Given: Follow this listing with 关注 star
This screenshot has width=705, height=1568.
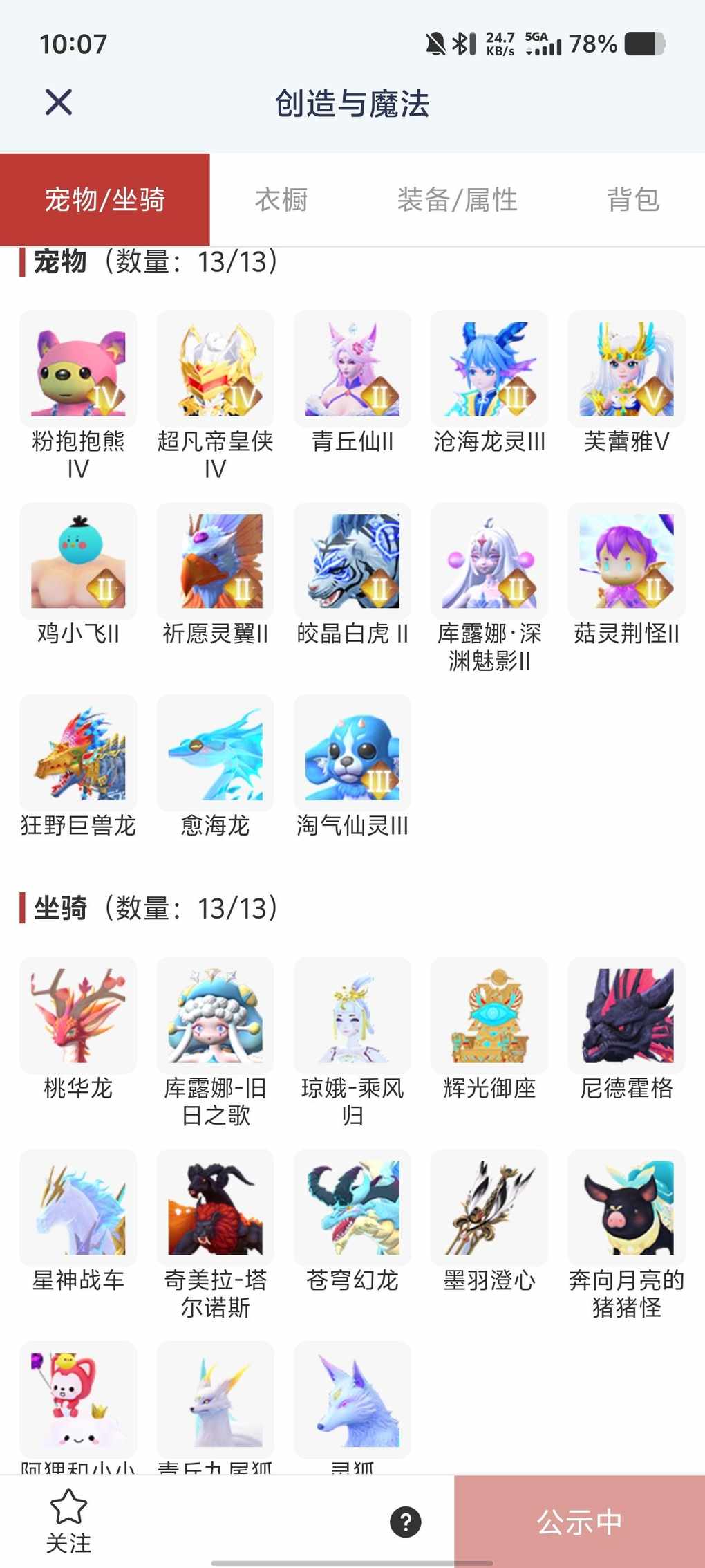Looking at the screenshot, I should pyautogui.click(x=68, y=1521).
